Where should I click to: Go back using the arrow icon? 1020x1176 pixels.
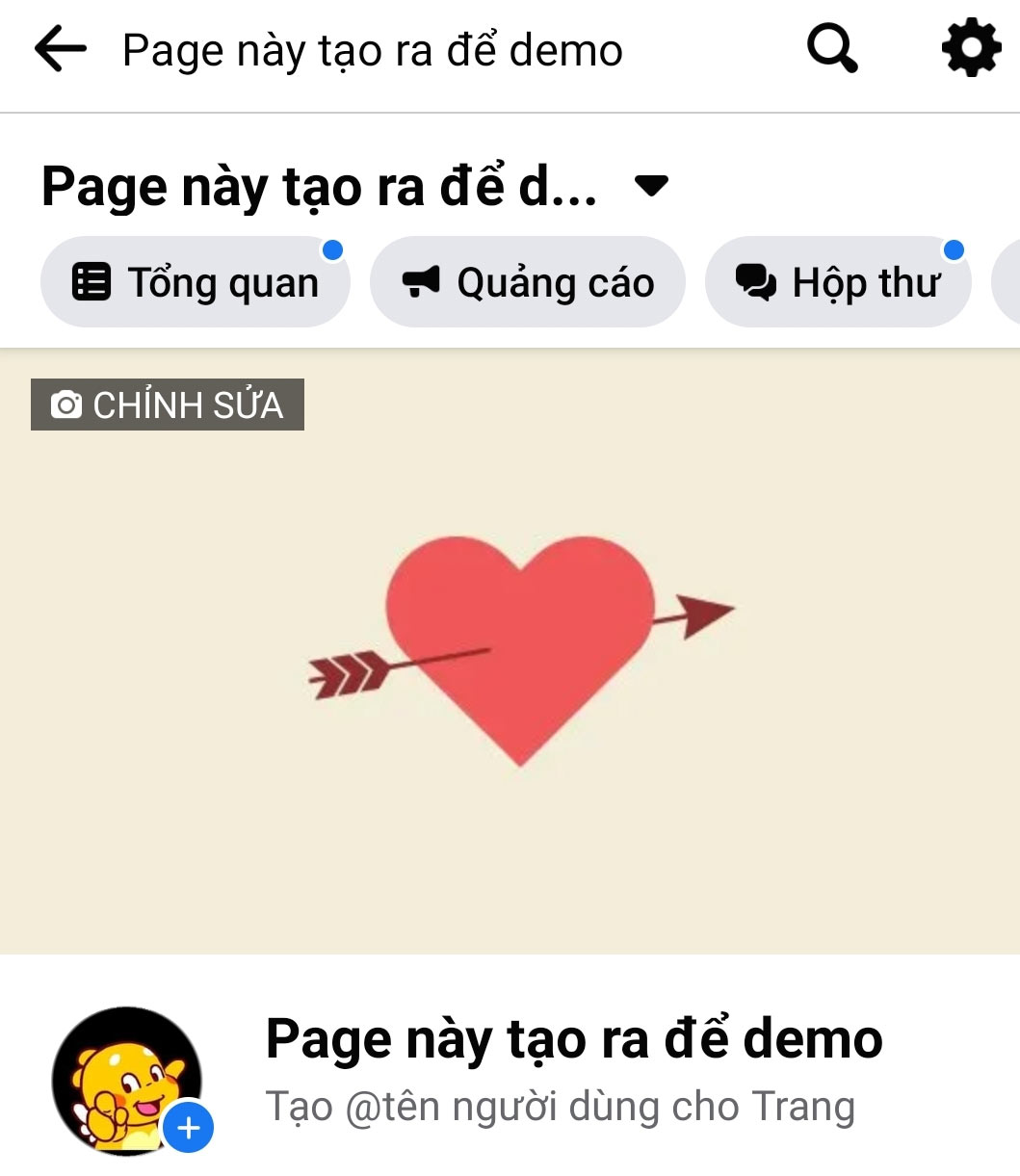60,49
